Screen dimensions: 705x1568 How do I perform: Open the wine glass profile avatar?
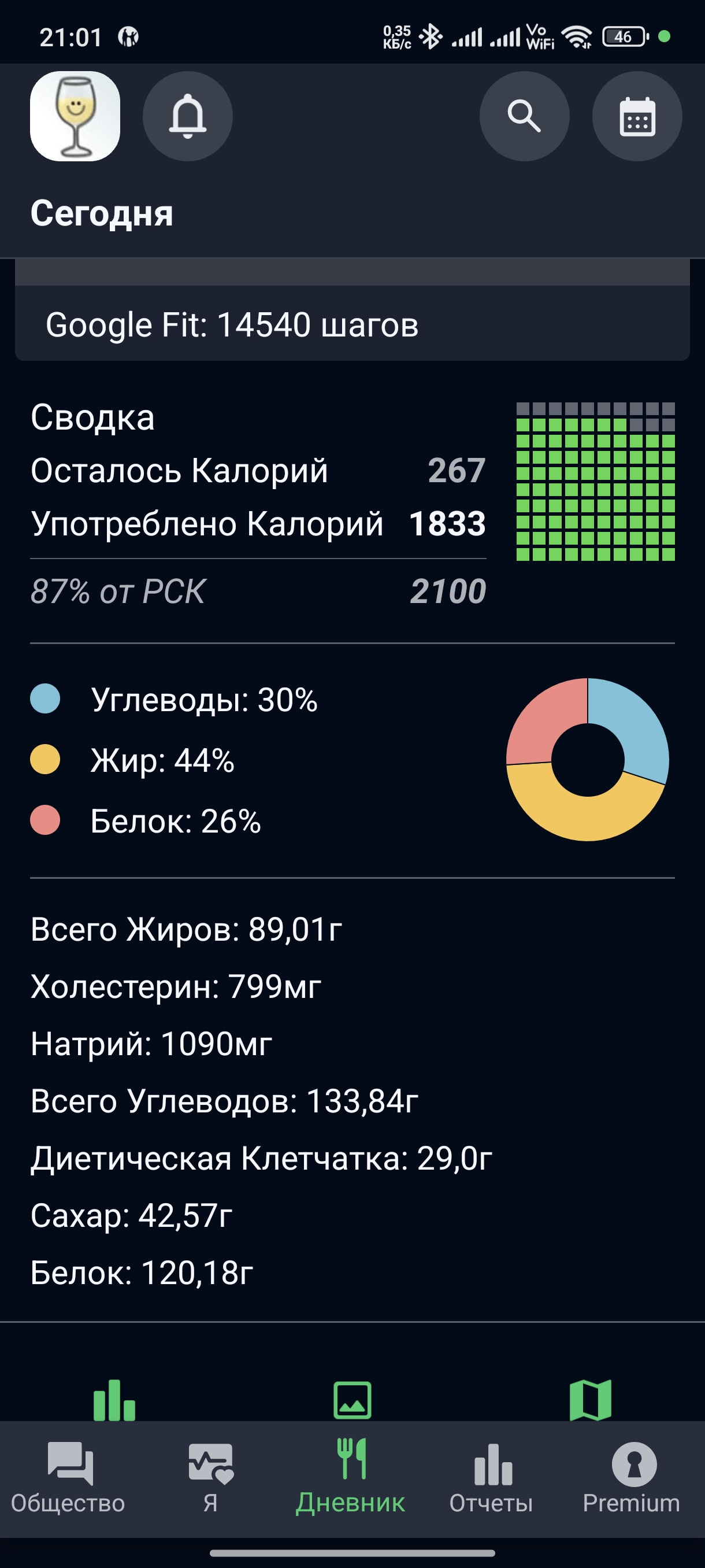coord(75,116)
